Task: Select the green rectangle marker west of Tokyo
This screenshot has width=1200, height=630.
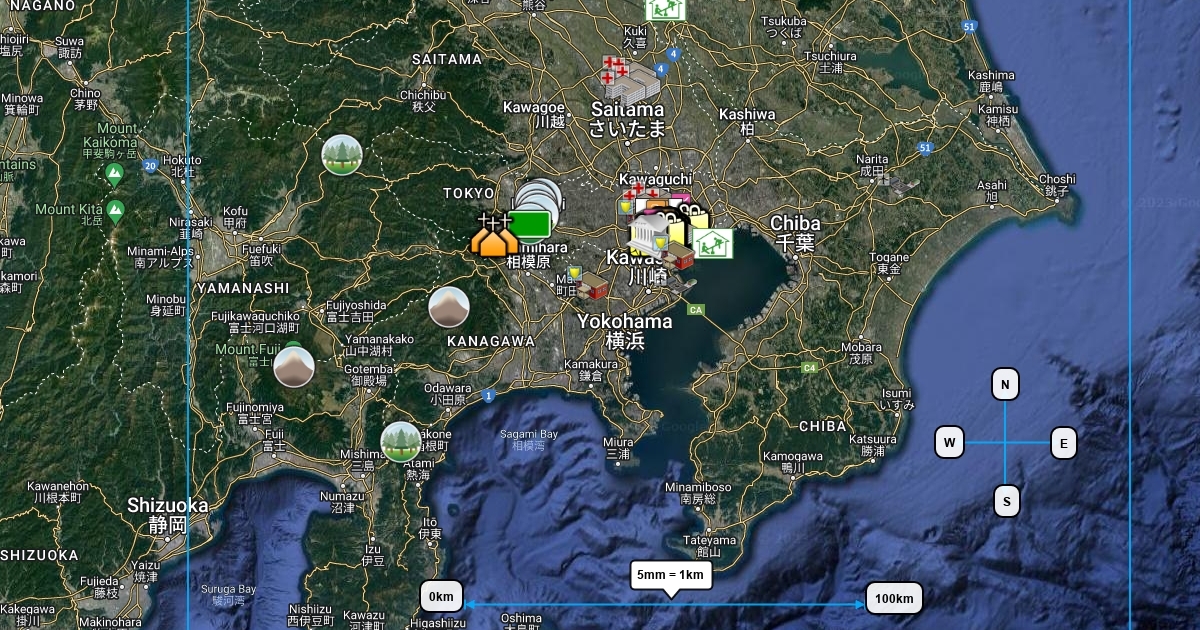Action: (x=531, y=223)
